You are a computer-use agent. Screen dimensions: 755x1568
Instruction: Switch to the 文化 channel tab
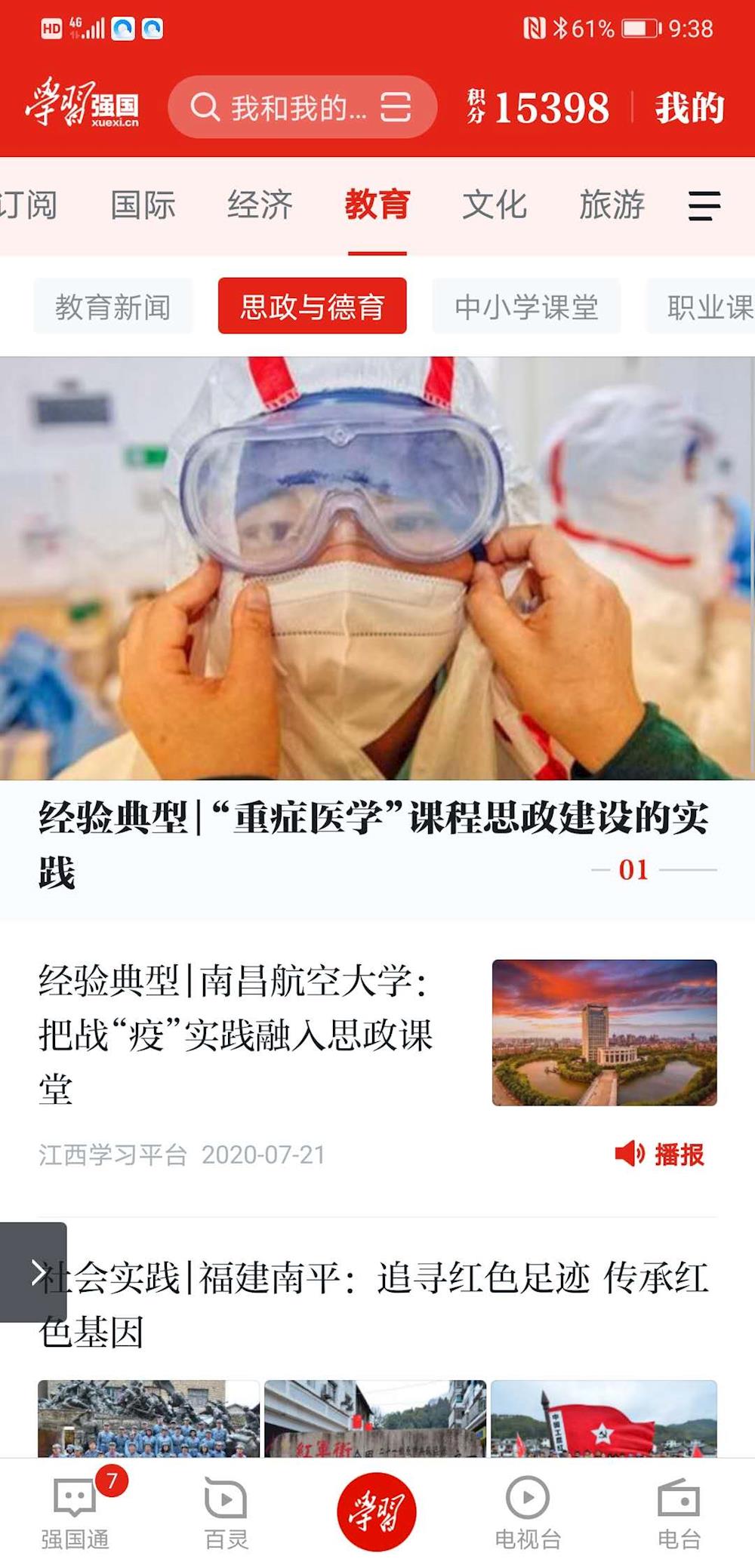(495, 205)
